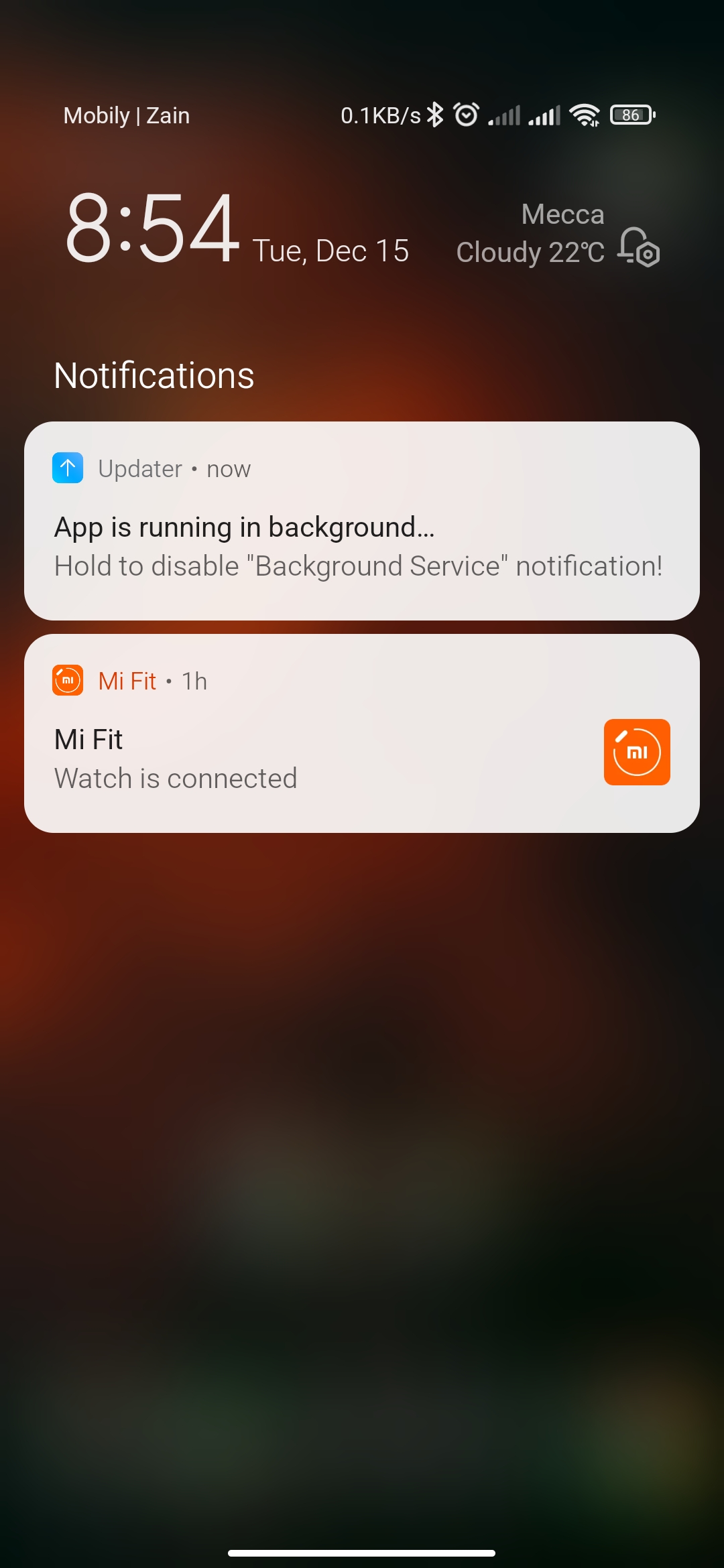Open the Mecca weather info
This screenshot has height=1568, width=724.
point(530,234)
